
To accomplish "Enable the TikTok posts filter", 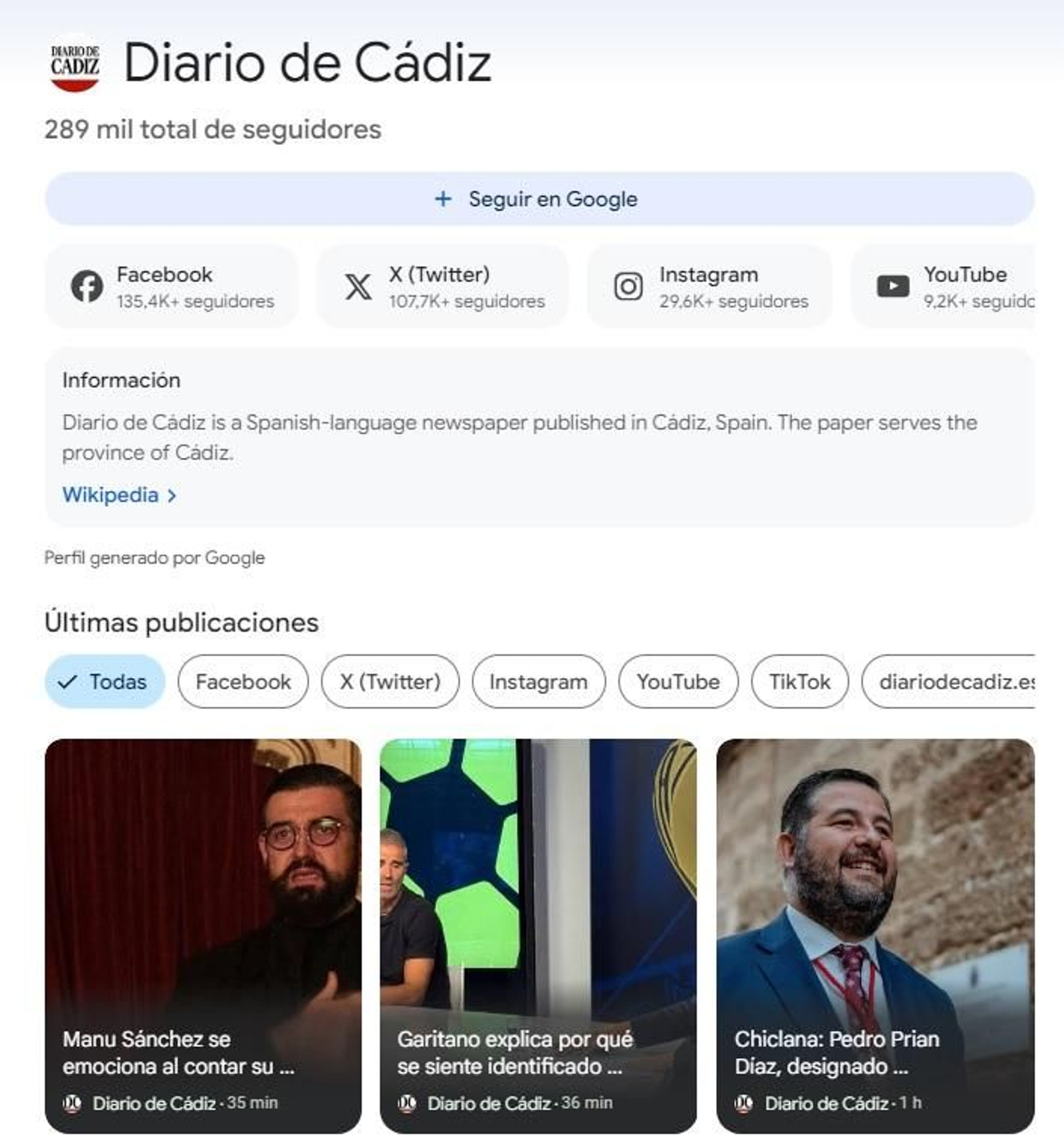I will (799, 681).
